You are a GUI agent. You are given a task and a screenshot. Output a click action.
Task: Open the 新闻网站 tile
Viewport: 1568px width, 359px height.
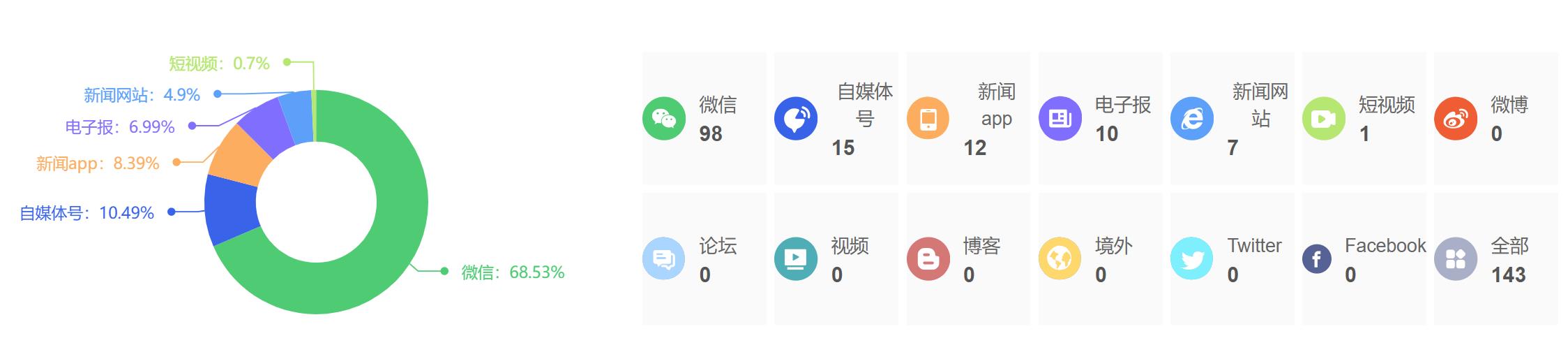click(x=1232, y=119)
